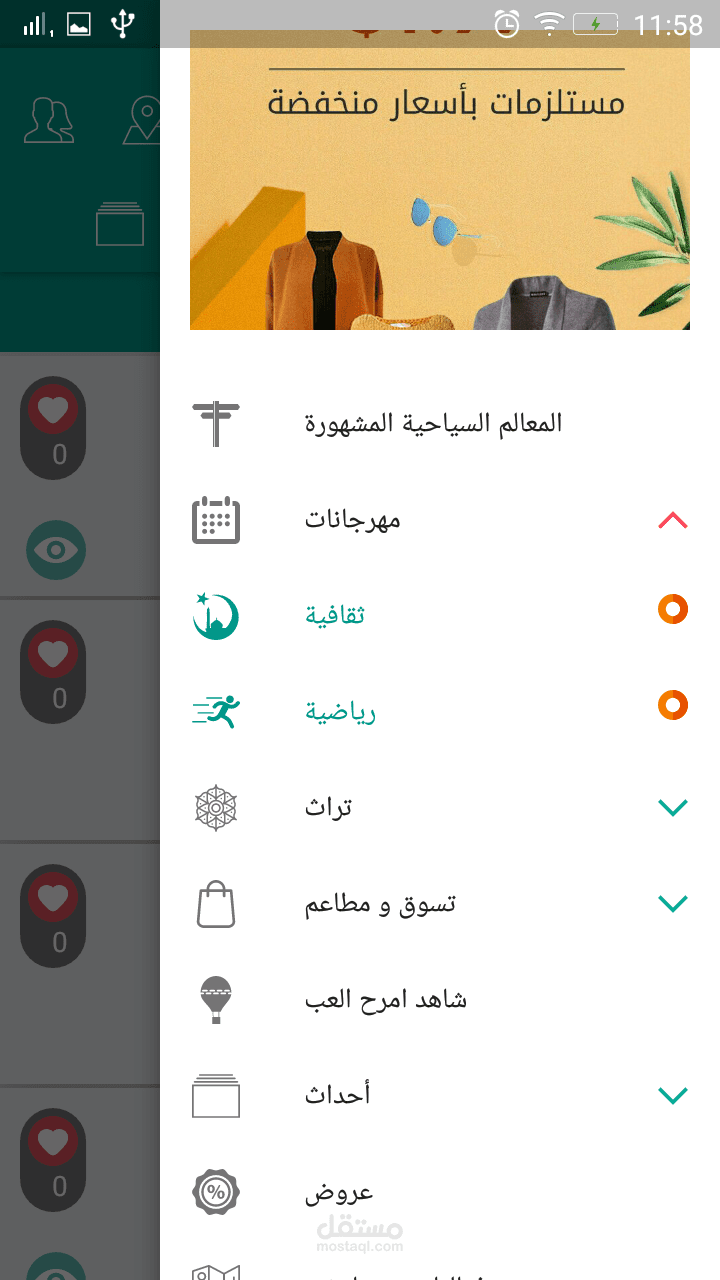720x1280 pixels.
Task: Select the ثقافية cultural festivals sub-item
Action: 335,615
